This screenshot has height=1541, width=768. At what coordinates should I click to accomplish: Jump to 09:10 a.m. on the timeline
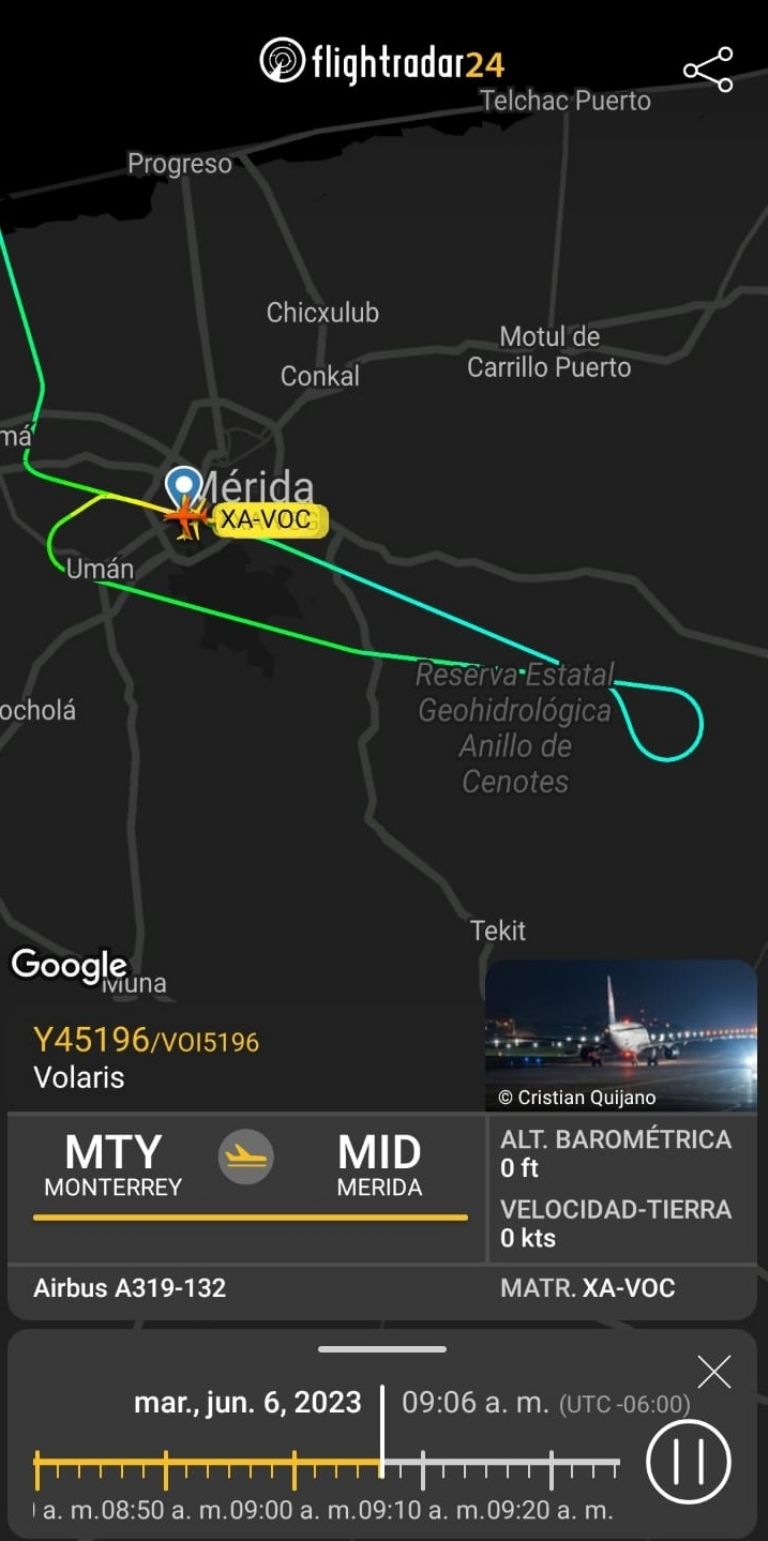[423, 1469]
